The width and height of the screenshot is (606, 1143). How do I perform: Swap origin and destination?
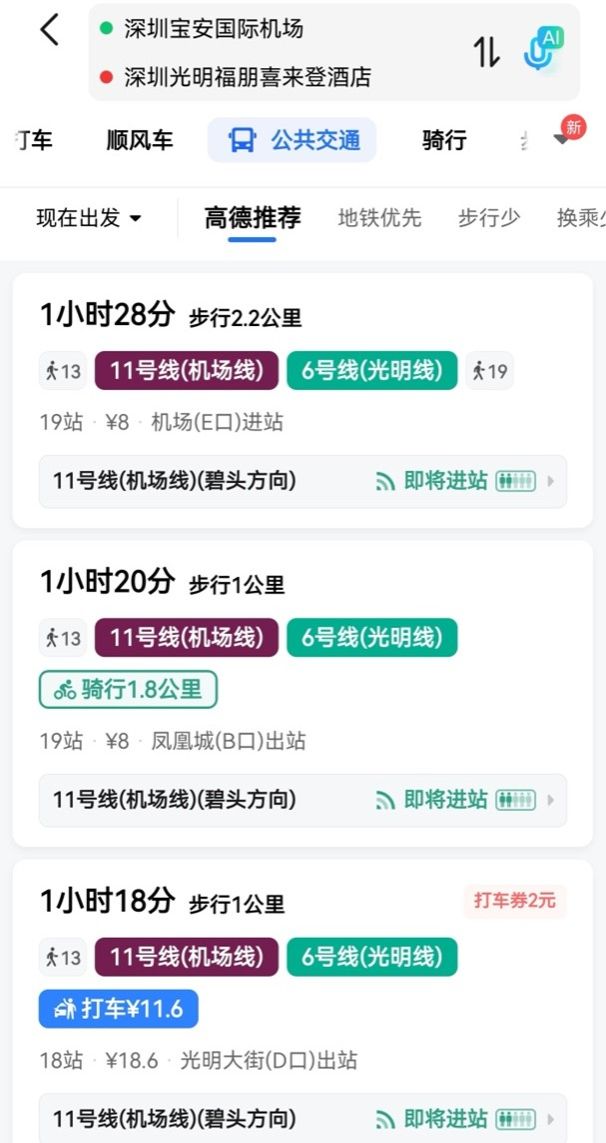coord(486,52)
